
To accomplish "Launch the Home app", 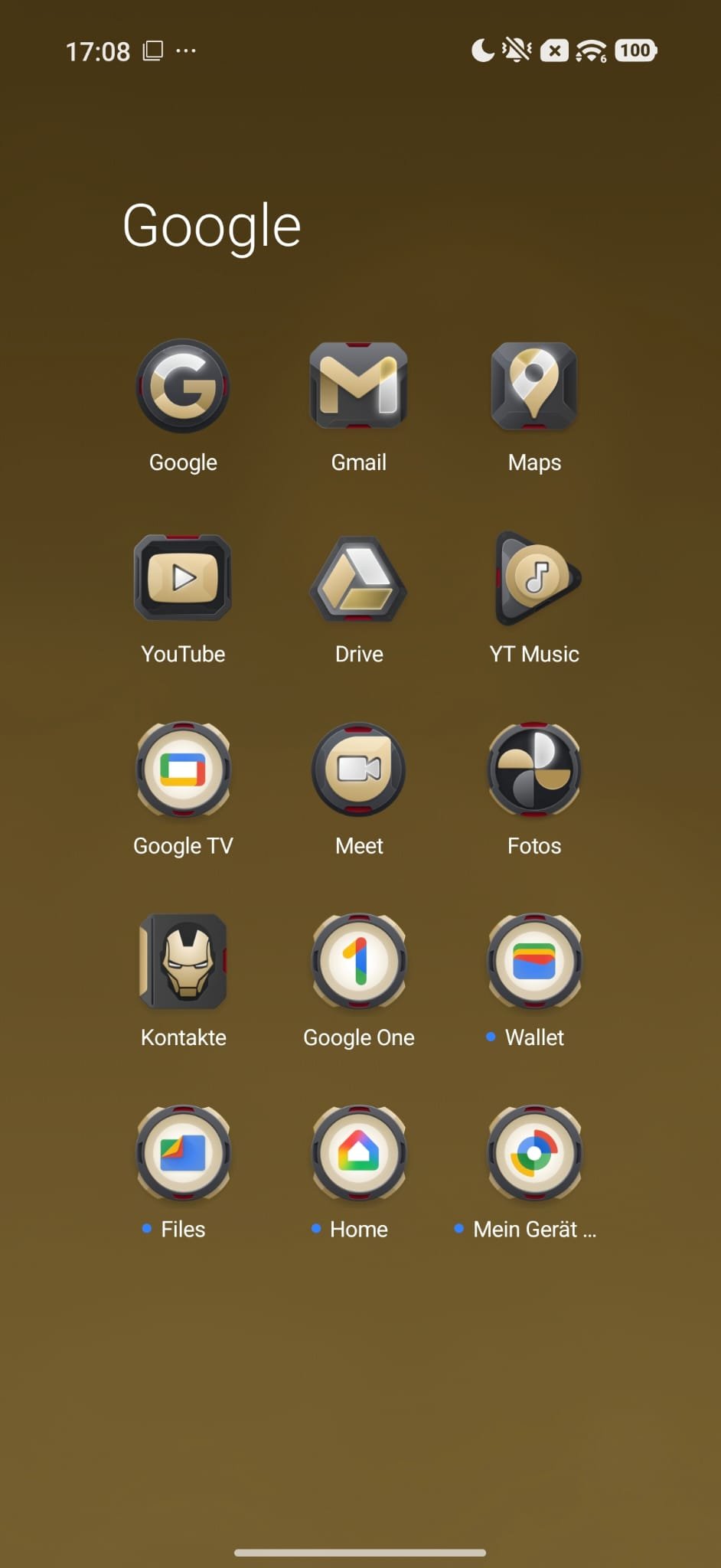I will [358, 1152].
